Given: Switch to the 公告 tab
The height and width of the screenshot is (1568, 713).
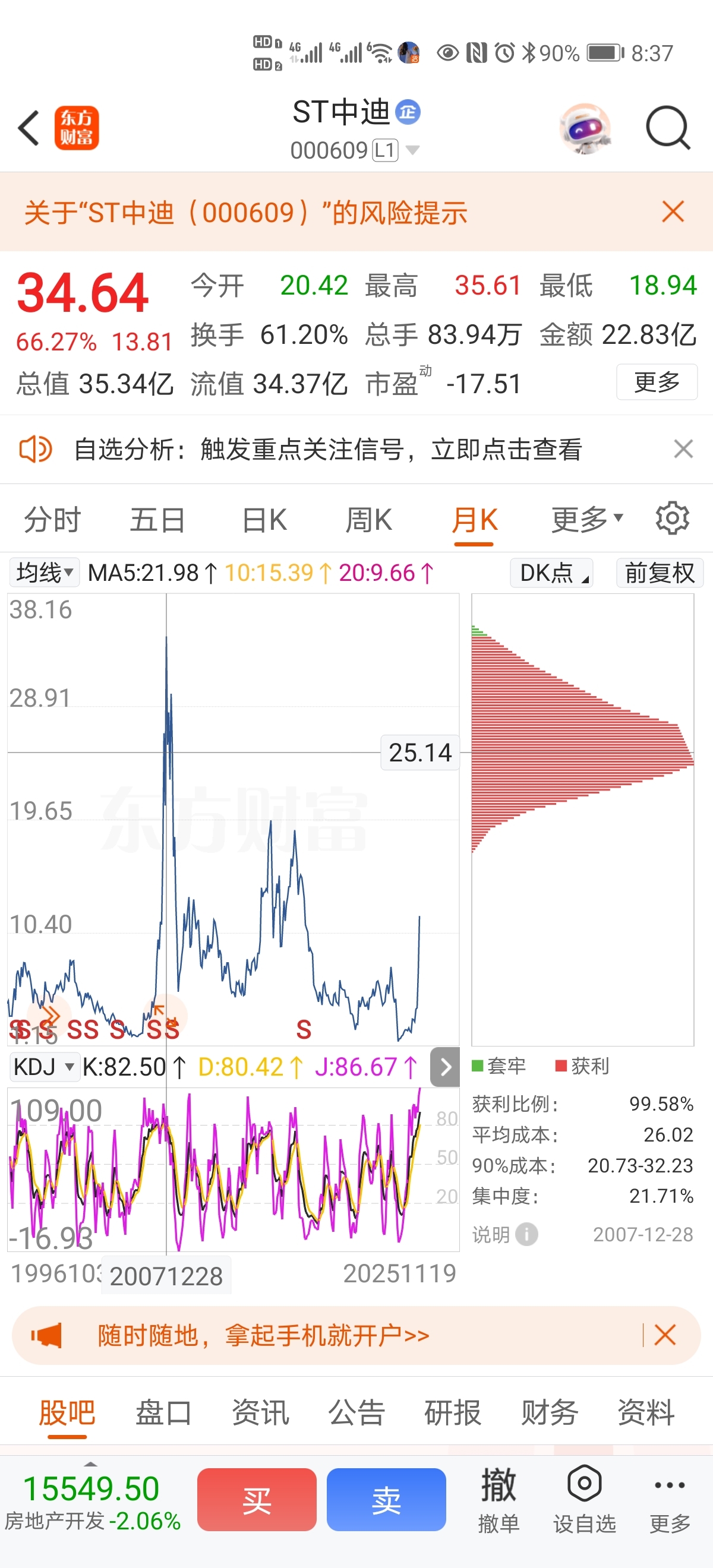Looking at the screenshot, I should tap(357, 1412).
